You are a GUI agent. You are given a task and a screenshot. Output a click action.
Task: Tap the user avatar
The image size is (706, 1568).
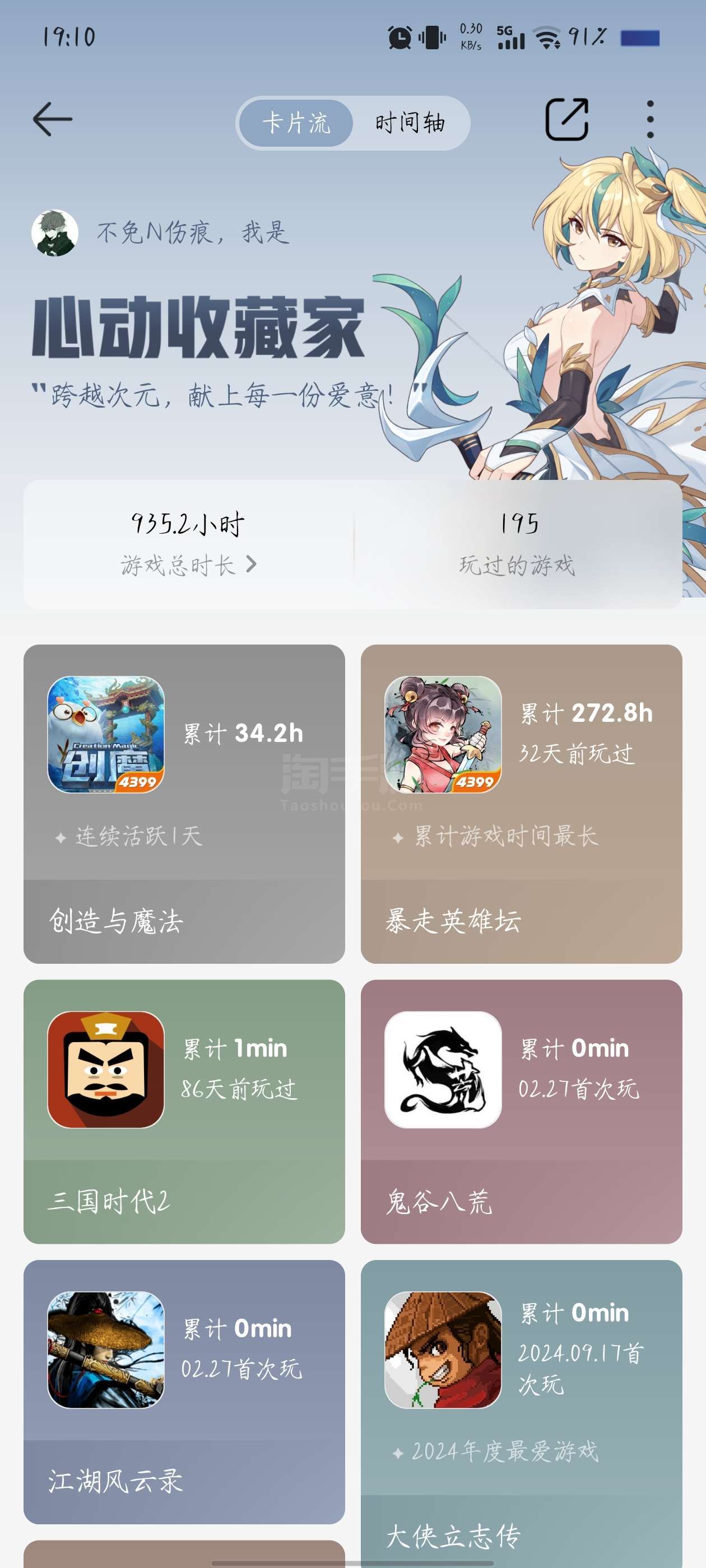(x=55, y=233)
